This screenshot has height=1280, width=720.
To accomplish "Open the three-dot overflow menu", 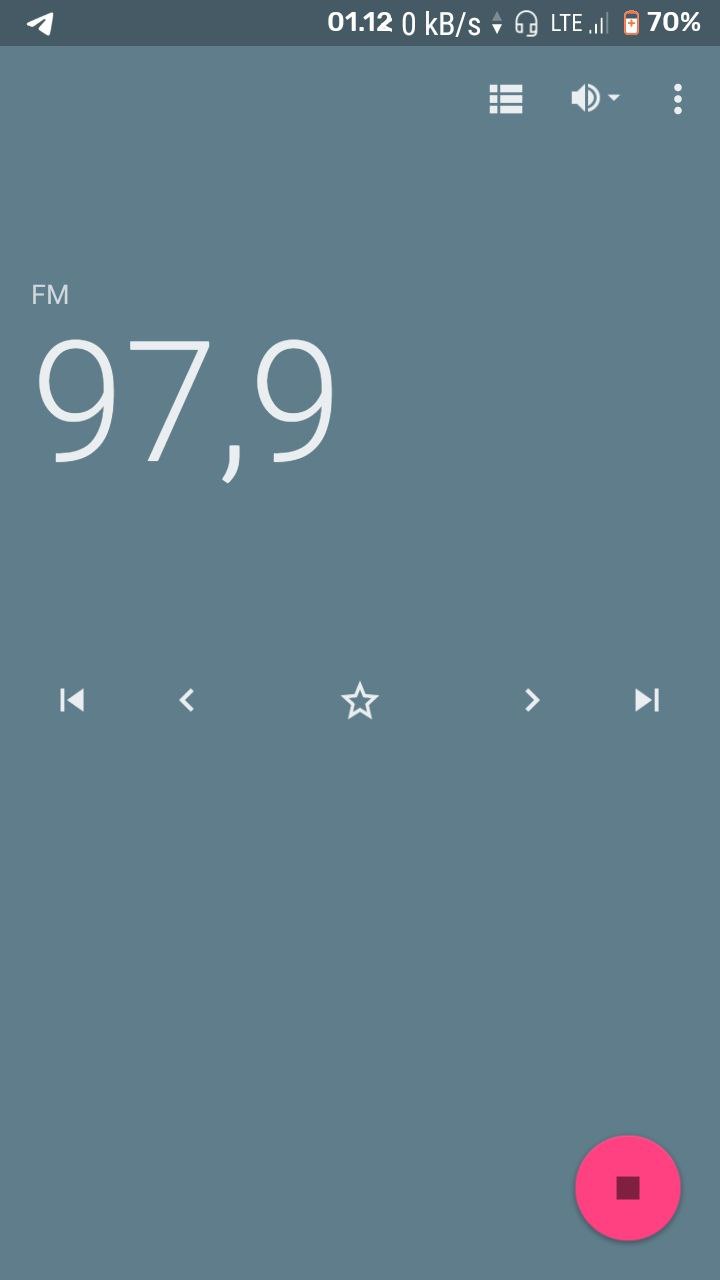I will pos(678,99).
